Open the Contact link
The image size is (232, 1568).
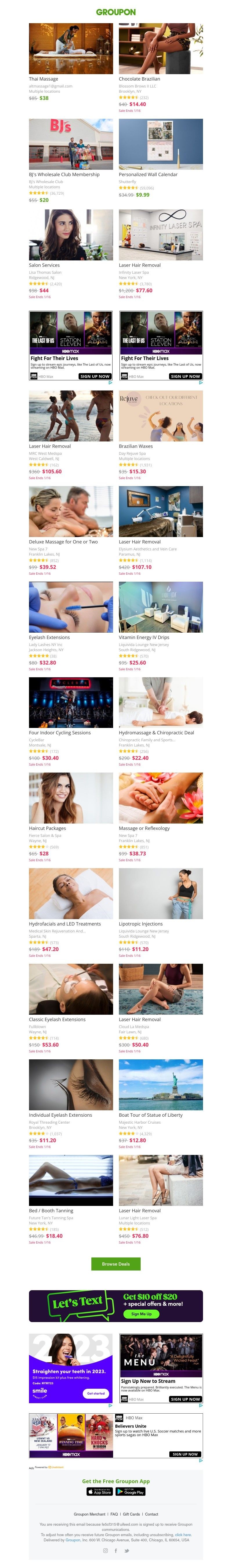coord(152,1514)
